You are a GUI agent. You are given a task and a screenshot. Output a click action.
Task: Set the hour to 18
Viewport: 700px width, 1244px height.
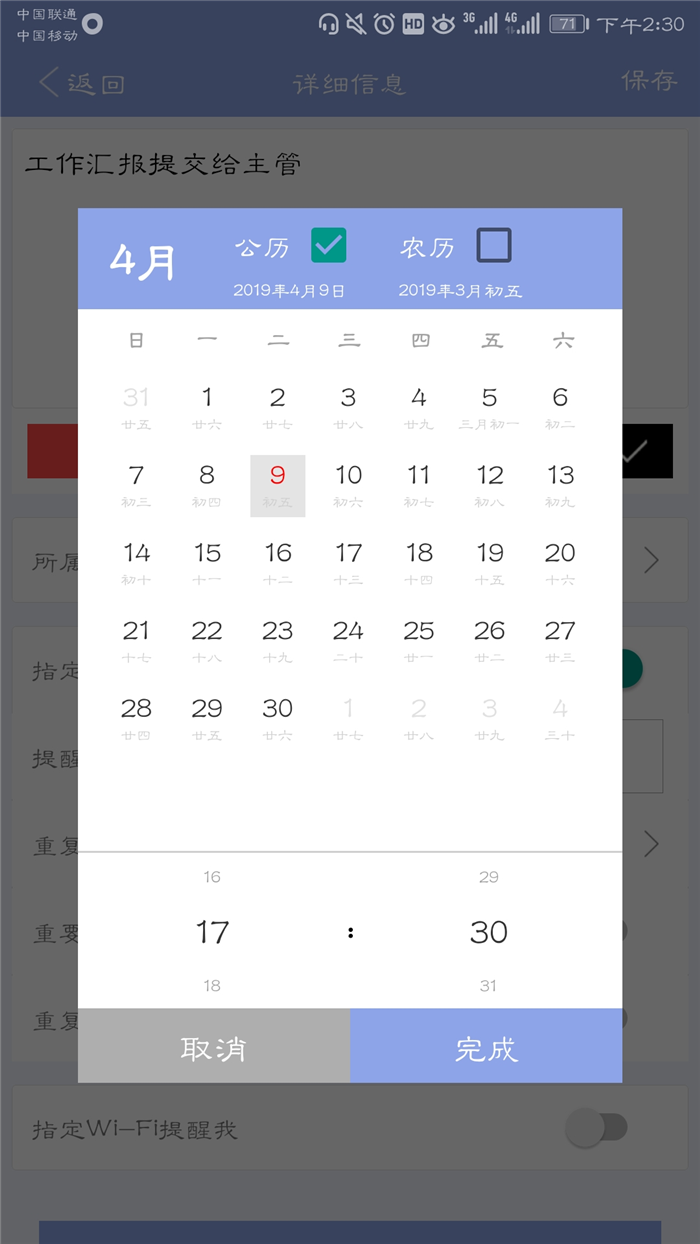[x=212, y=986]
